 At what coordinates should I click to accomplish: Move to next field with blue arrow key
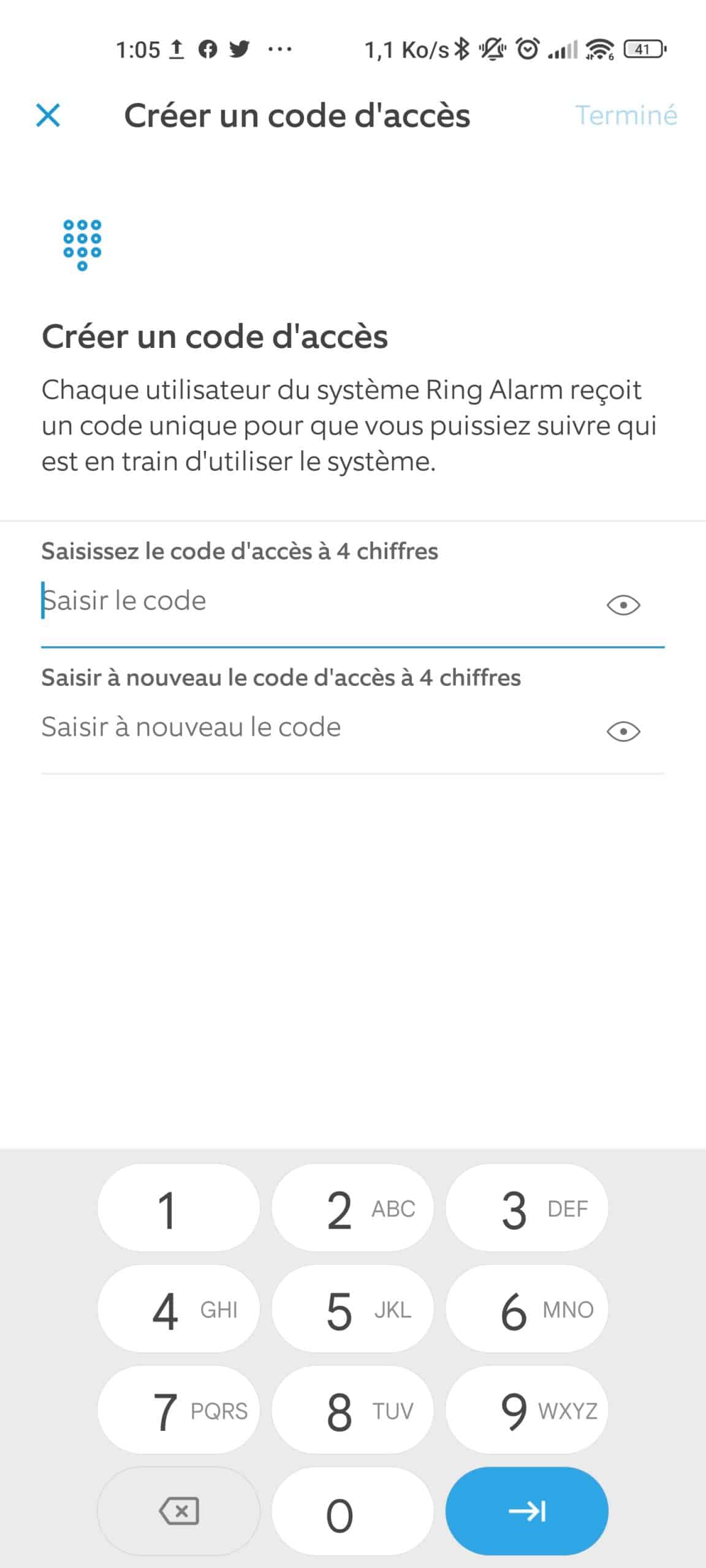(x=526, y=1512)
